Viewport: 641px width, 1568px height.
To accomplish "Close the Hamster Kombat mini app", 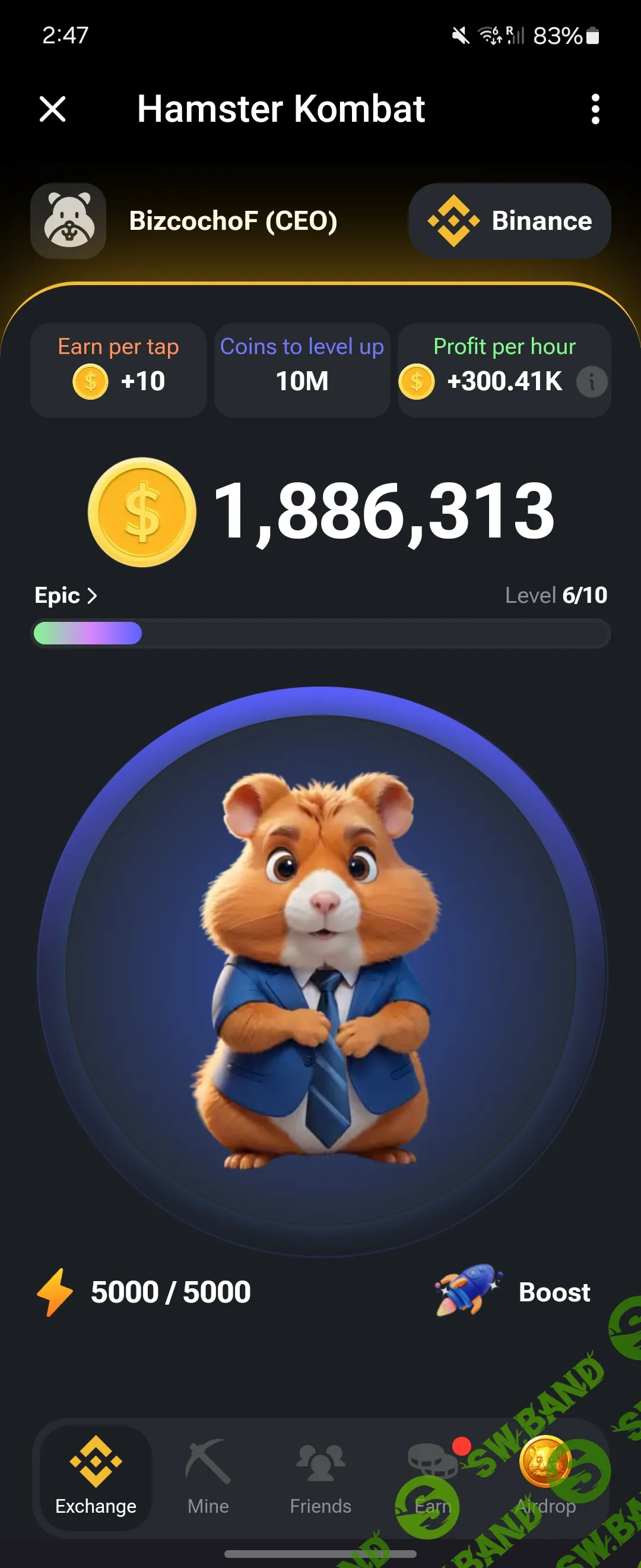I will [x=52, y=109].
